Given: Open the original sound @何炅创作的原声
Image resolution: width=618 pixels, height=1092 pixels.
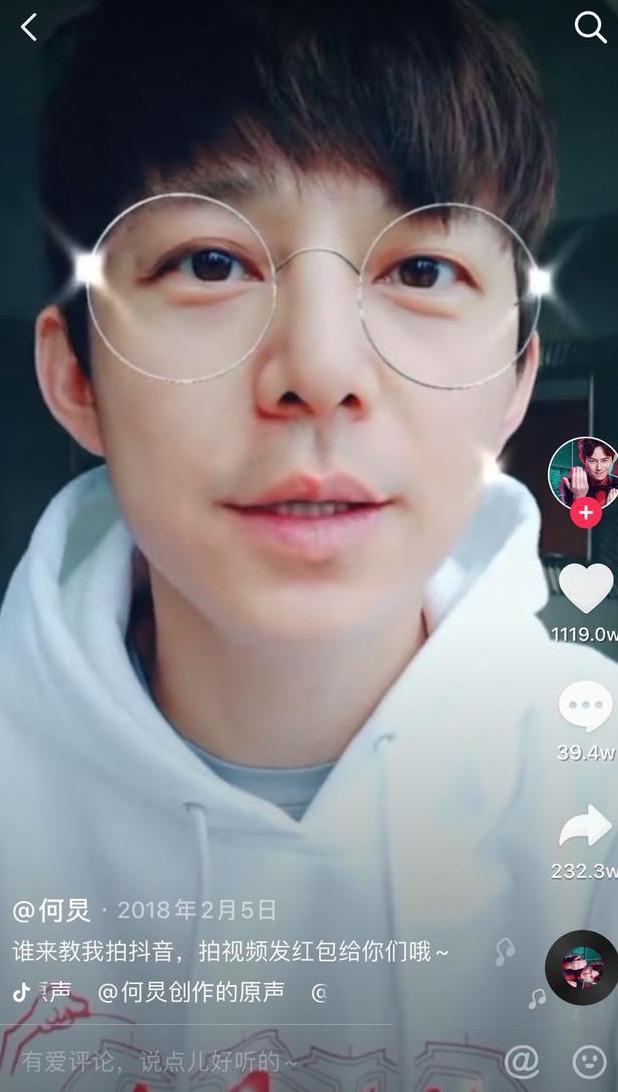Looking at the screenshot, I should 190,991.
